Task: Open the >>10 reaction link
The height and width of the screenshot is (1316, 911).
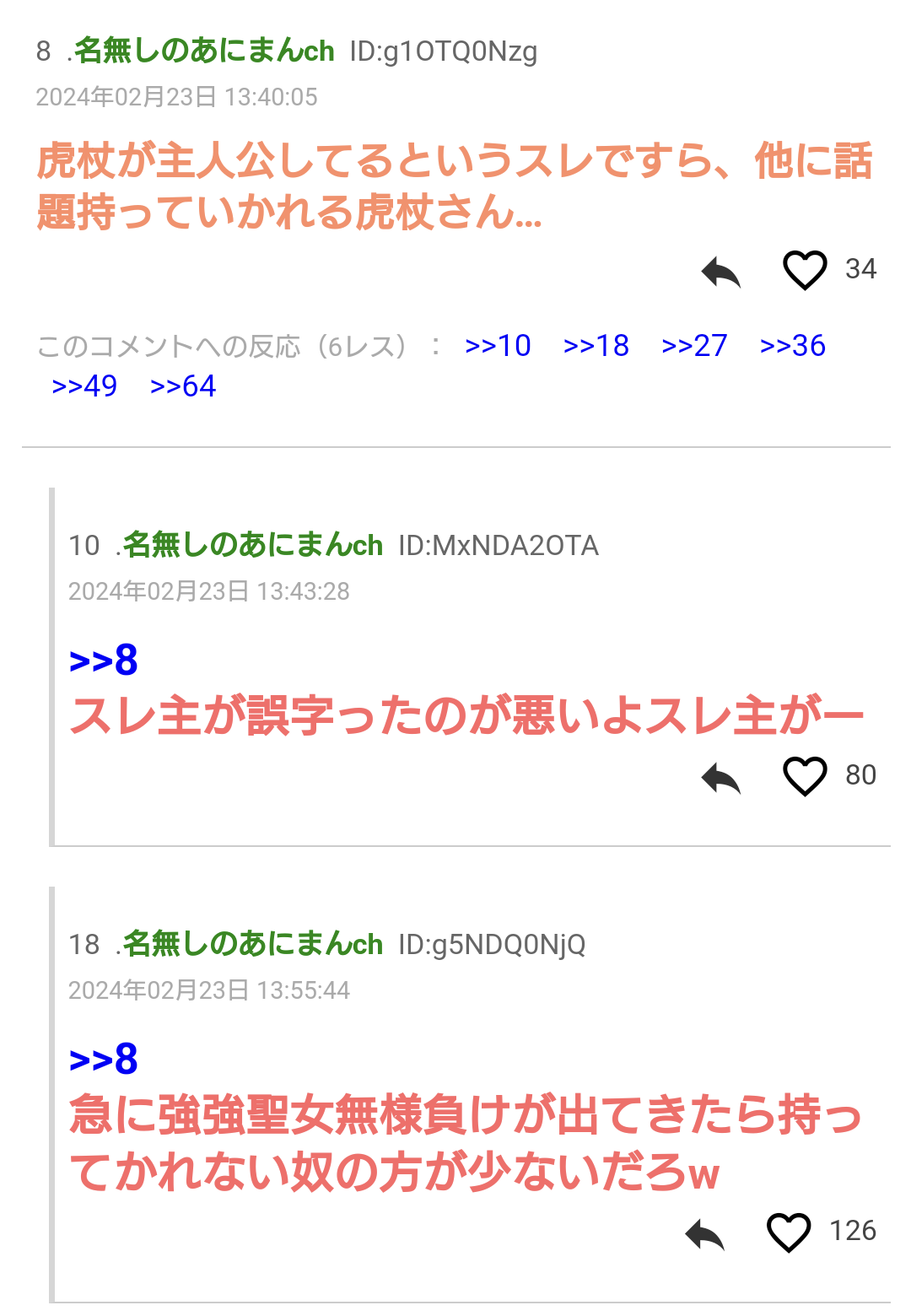Action: [x=498, y=346]
